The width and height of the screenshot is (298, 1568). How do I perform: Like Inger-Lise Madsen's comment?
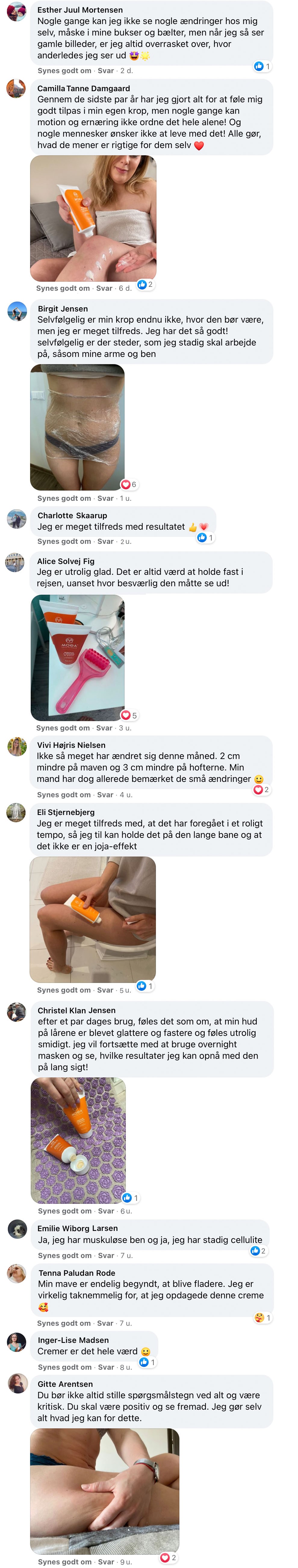point(64,1367)
